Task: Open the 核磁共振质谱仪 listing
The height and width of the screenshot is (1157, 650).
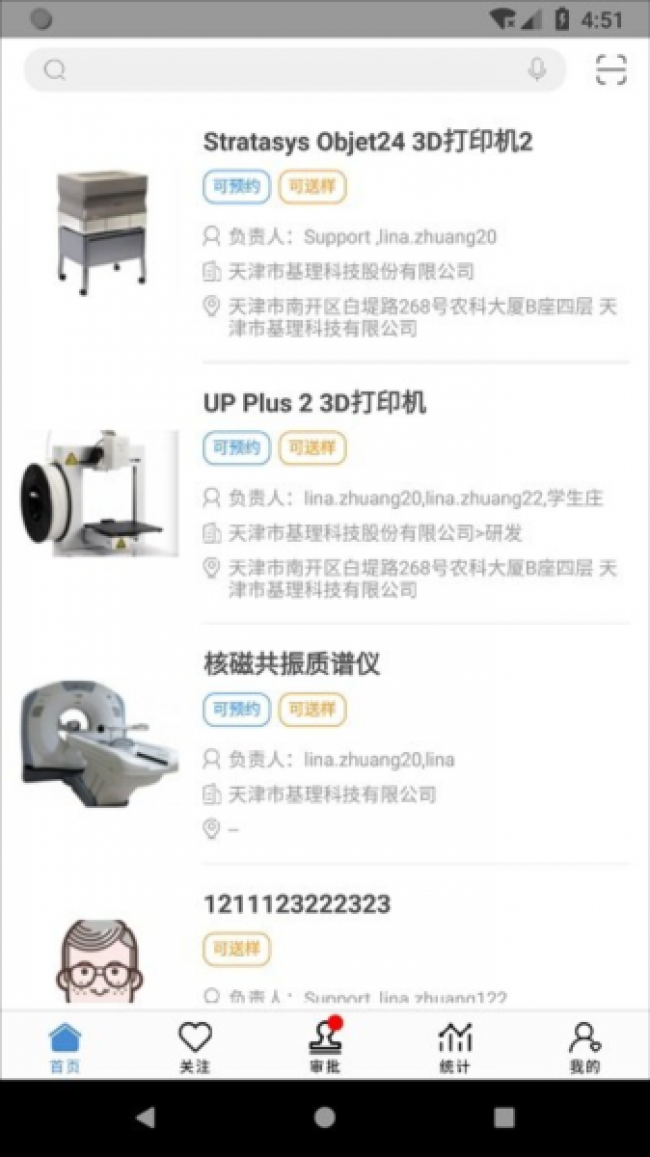Action: coord(292,664)
